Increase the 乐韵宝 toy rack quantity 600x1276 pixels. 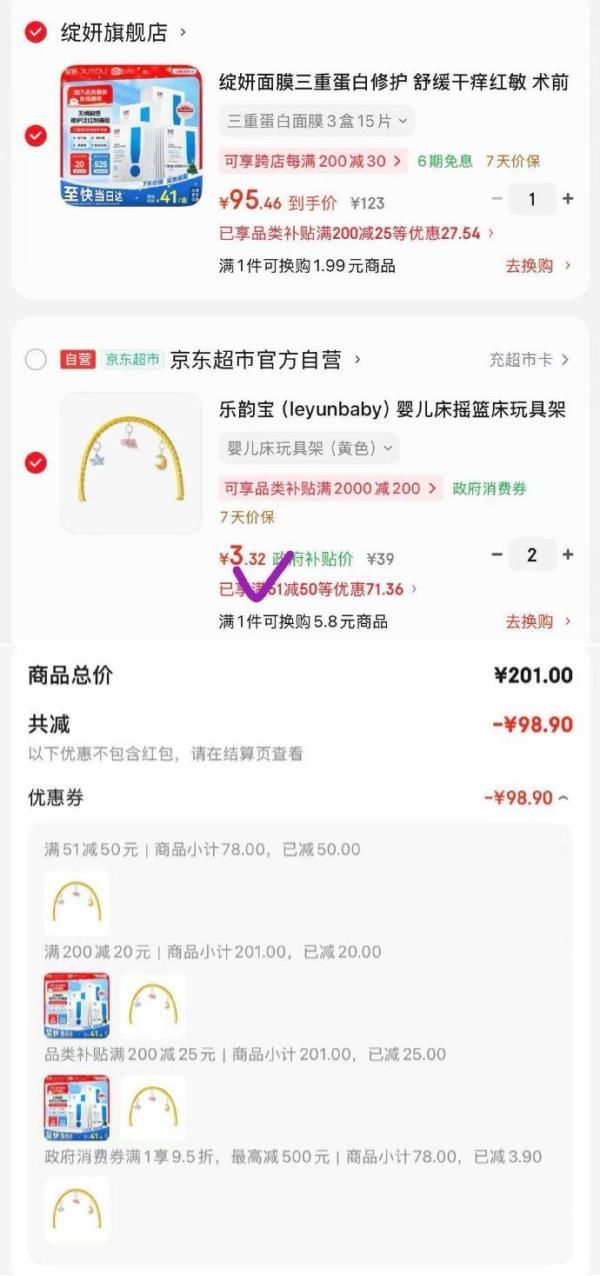(568, 554)
